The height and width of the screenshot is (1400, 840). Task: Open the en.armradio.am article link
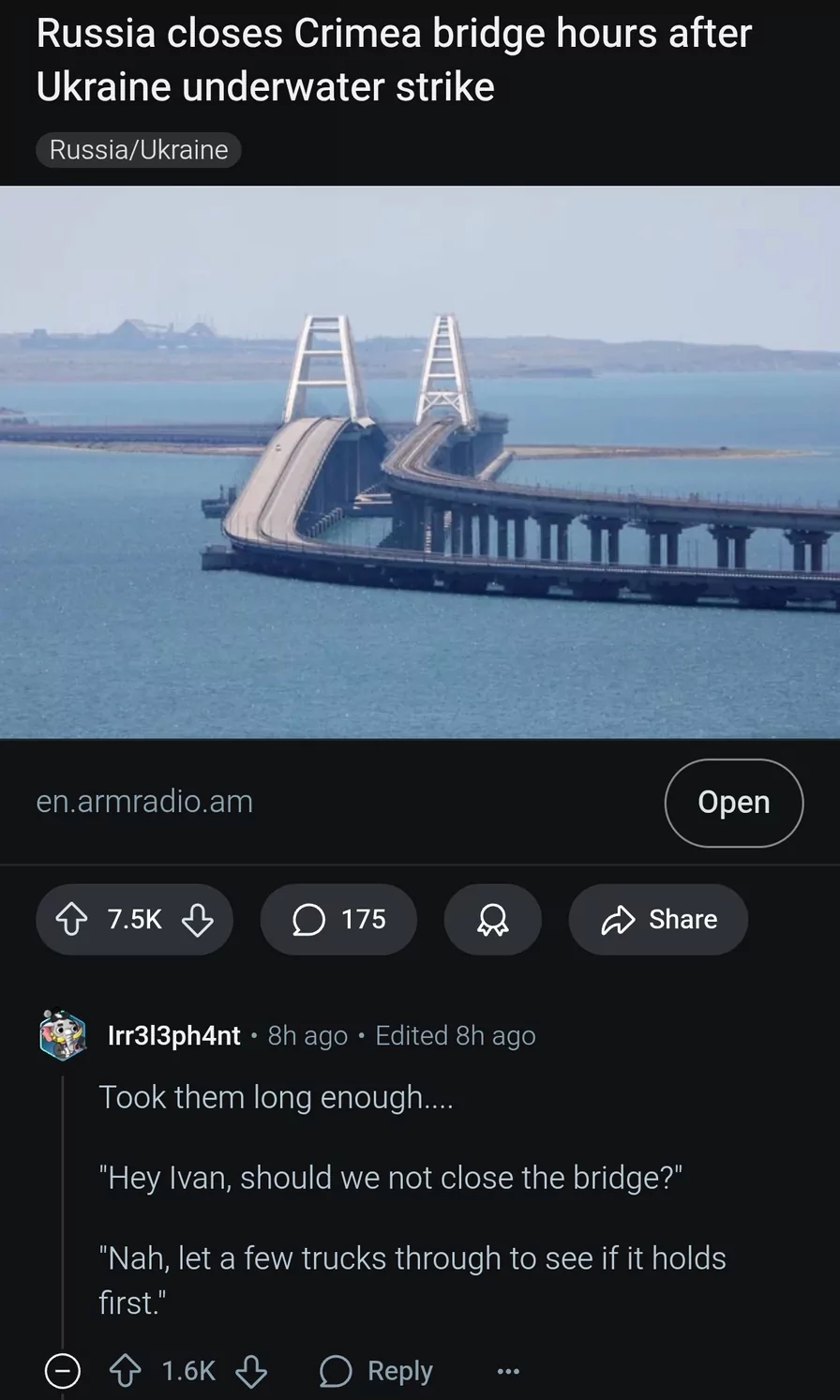(733, 803)
